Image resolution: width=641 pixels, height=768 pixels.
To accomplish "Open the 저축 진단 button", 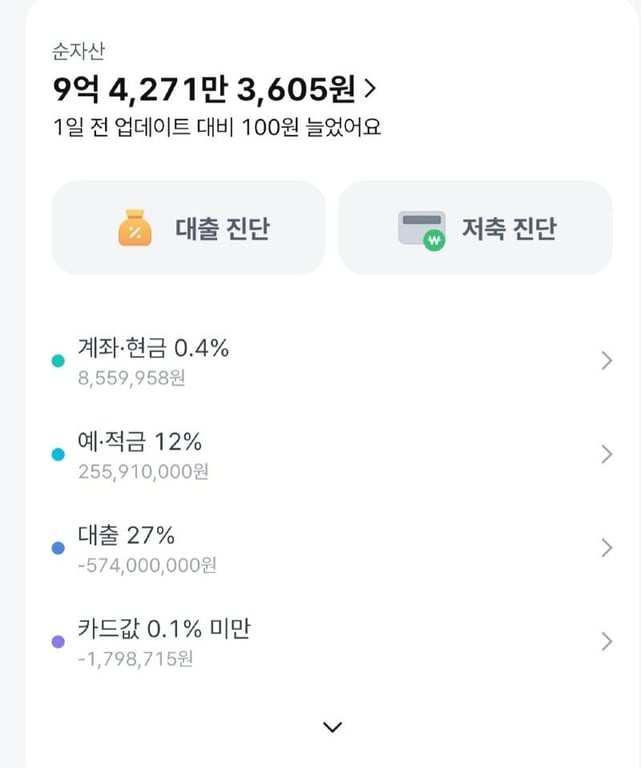I will coord(475,228).
